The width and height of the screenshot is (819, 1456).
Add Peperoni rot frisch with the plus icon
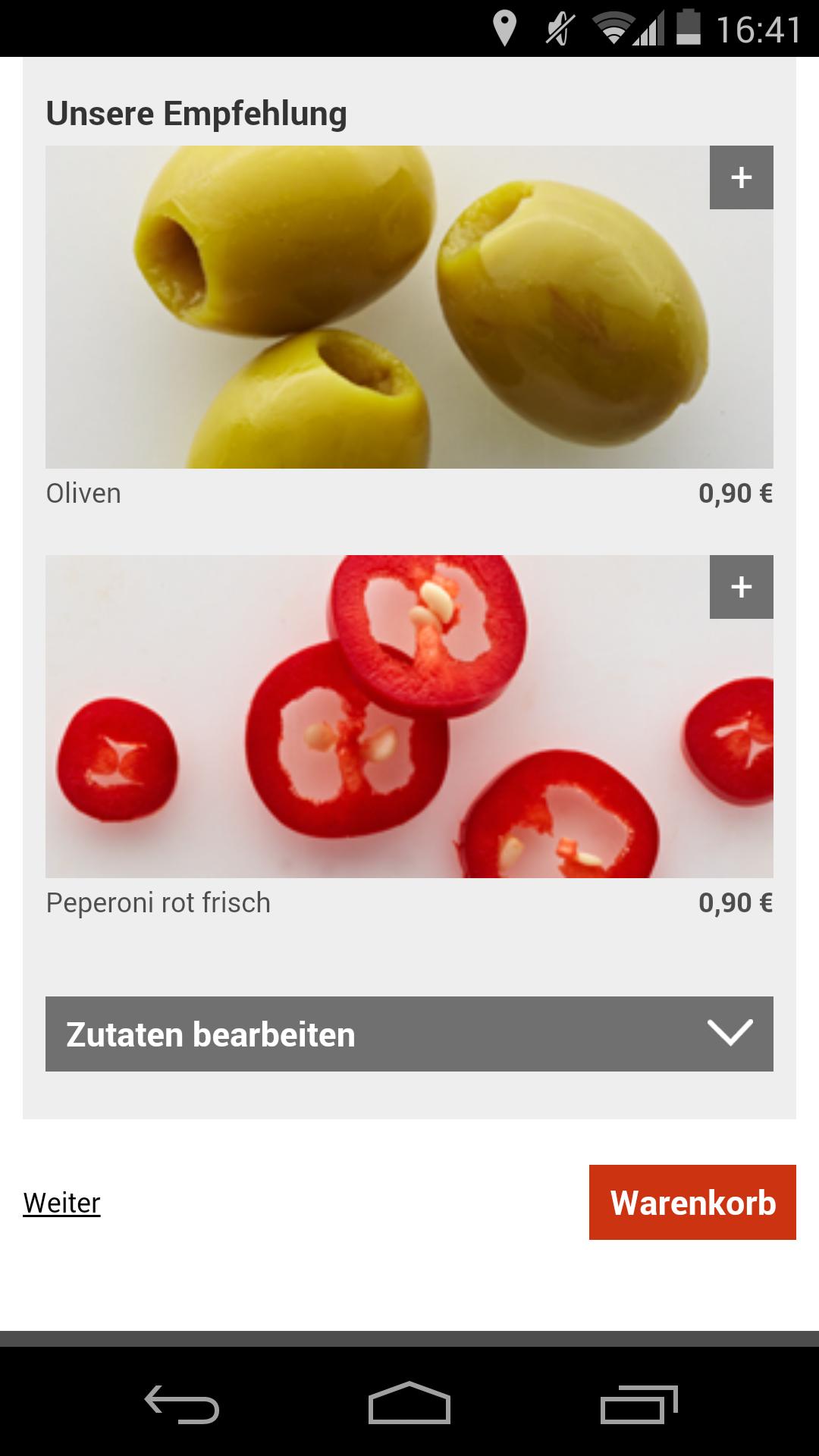[741, 587]
